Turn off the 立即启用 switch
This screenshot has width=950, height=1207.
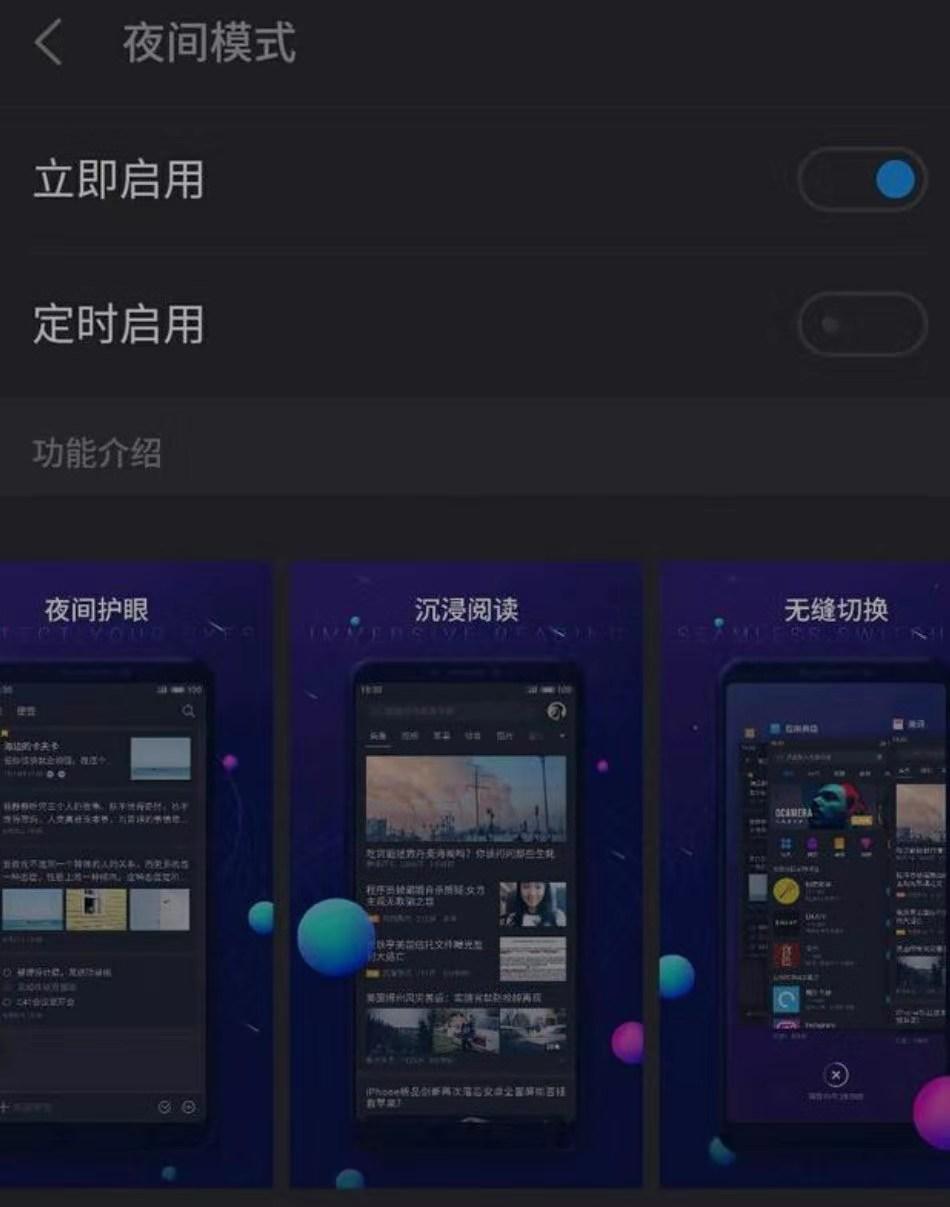point(862,180)
